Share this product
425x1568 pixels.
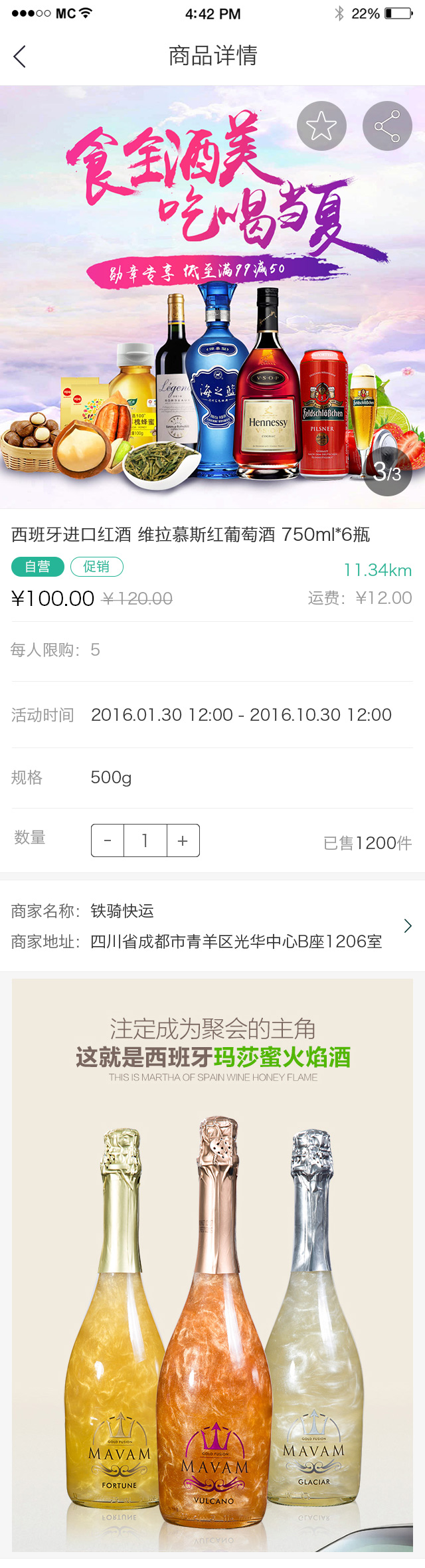[x=387, y=126]
